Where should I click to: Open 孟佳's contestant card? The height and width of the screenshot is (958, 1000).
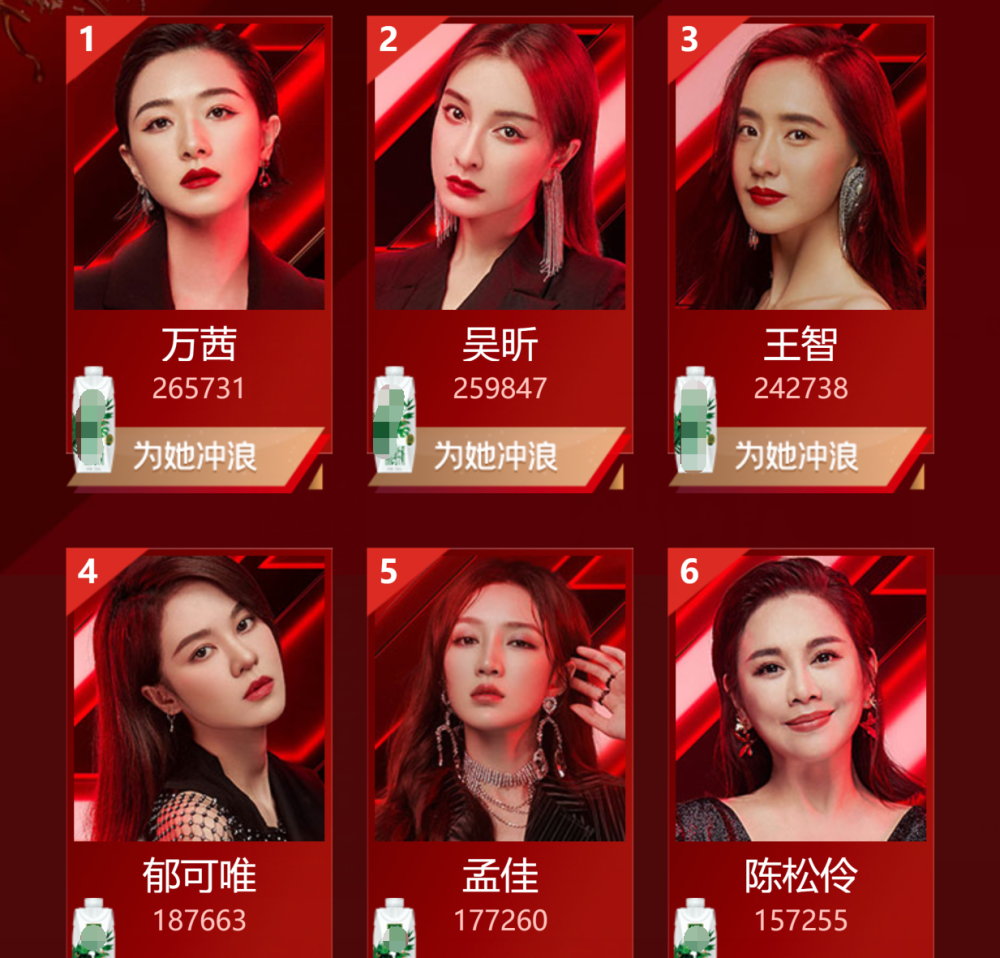(x=500, y=698)
